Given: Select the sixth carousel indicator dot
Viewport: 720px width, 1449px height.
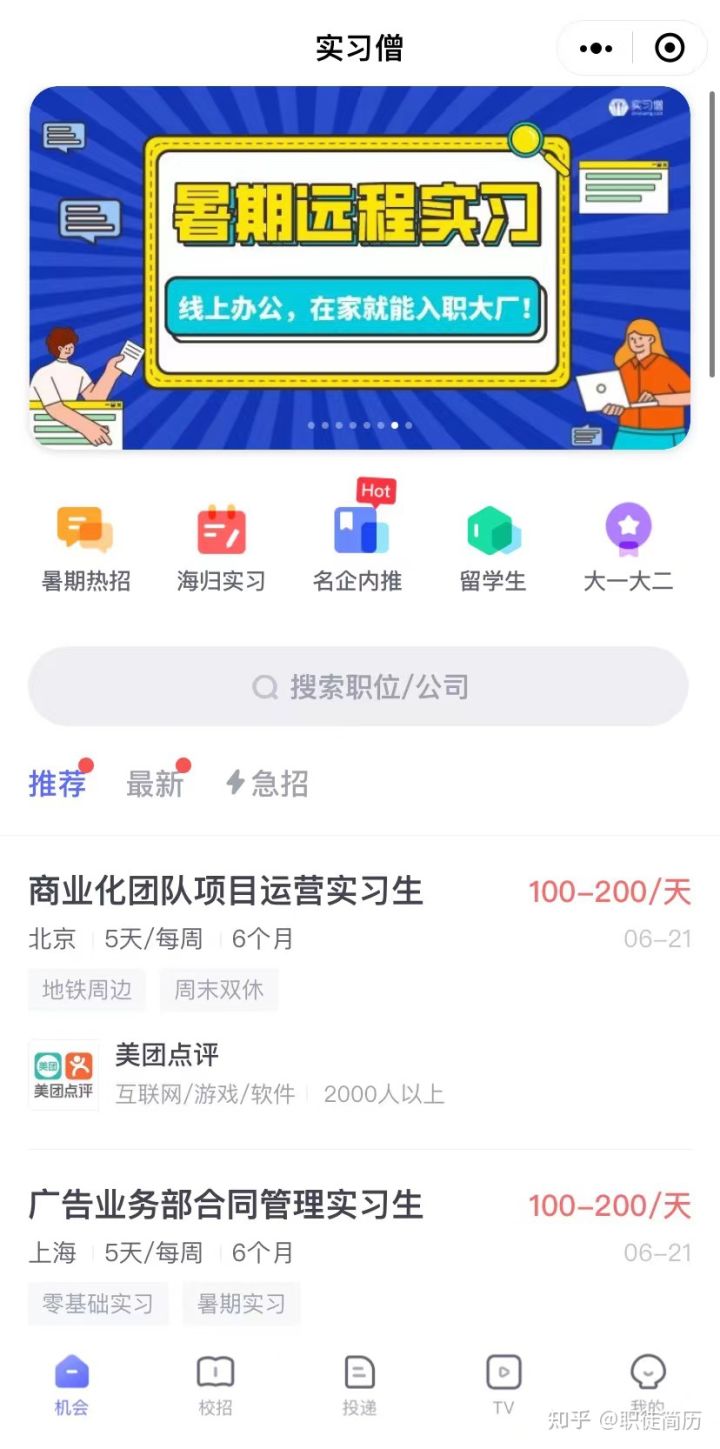Looking at the screenshot, I should [x=380, y=425].
